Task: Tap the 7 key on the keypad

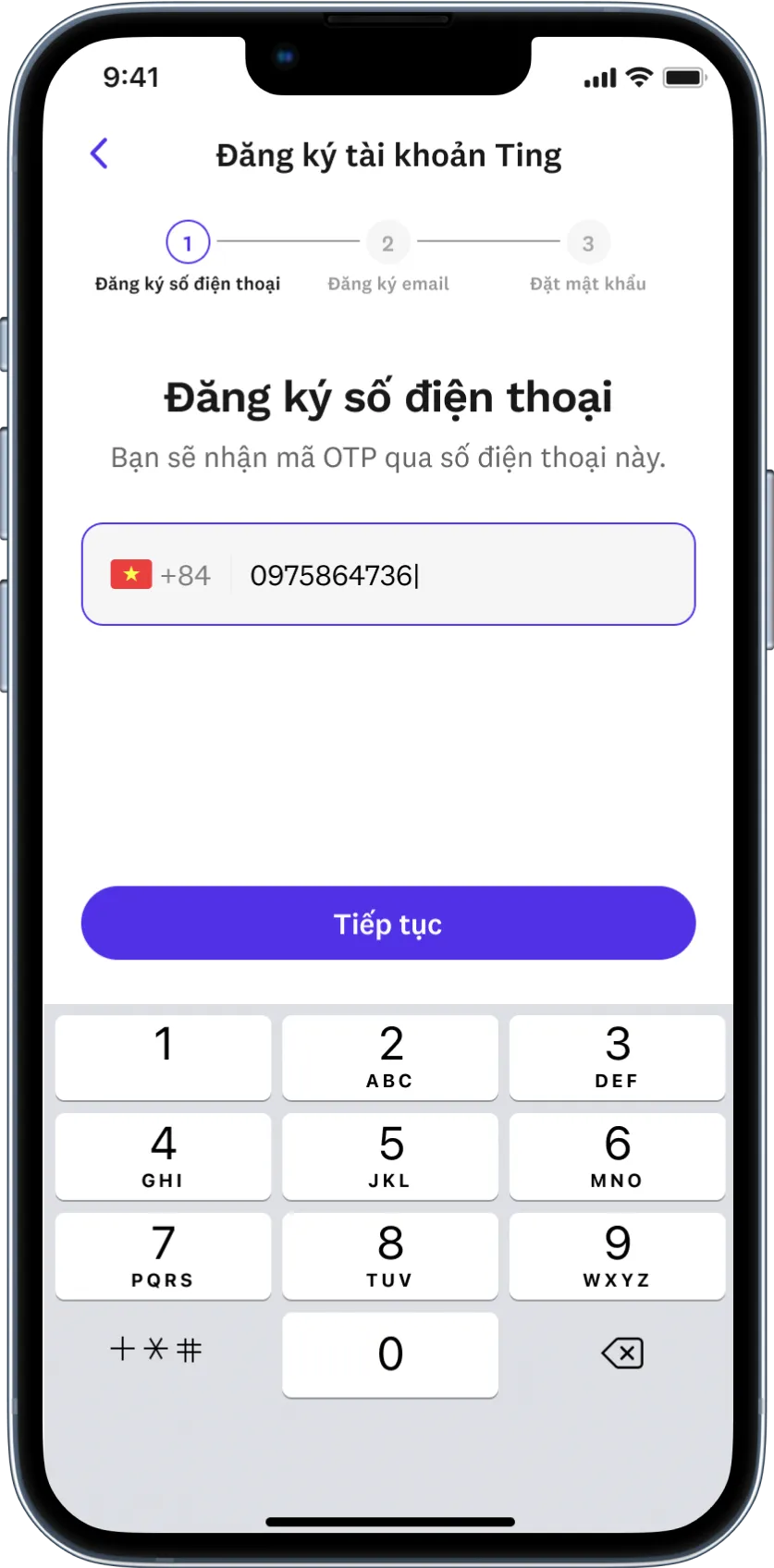Action: [163, 1256]
